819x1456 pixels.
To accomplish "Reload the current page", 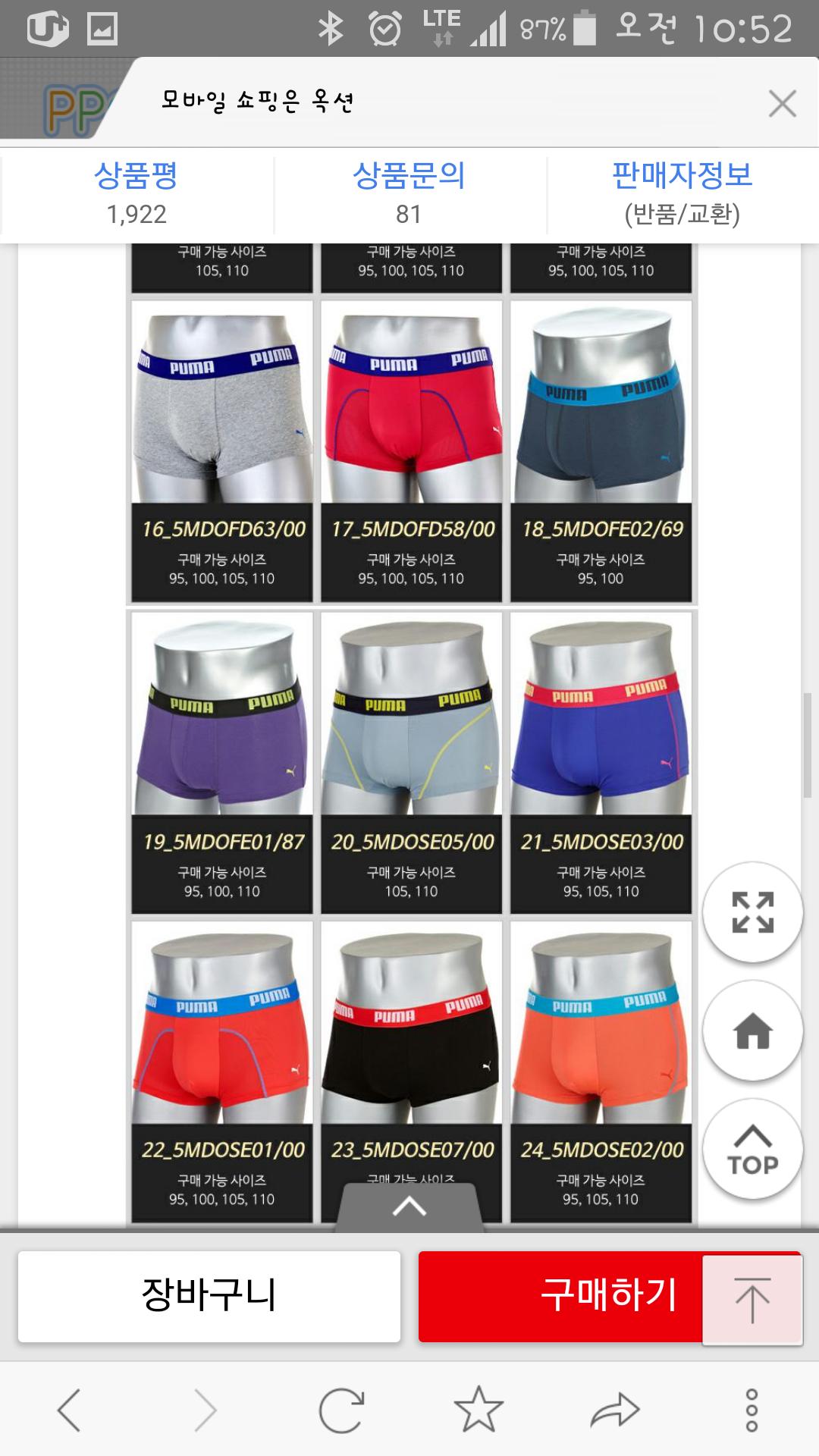I will pos(341,1410).
